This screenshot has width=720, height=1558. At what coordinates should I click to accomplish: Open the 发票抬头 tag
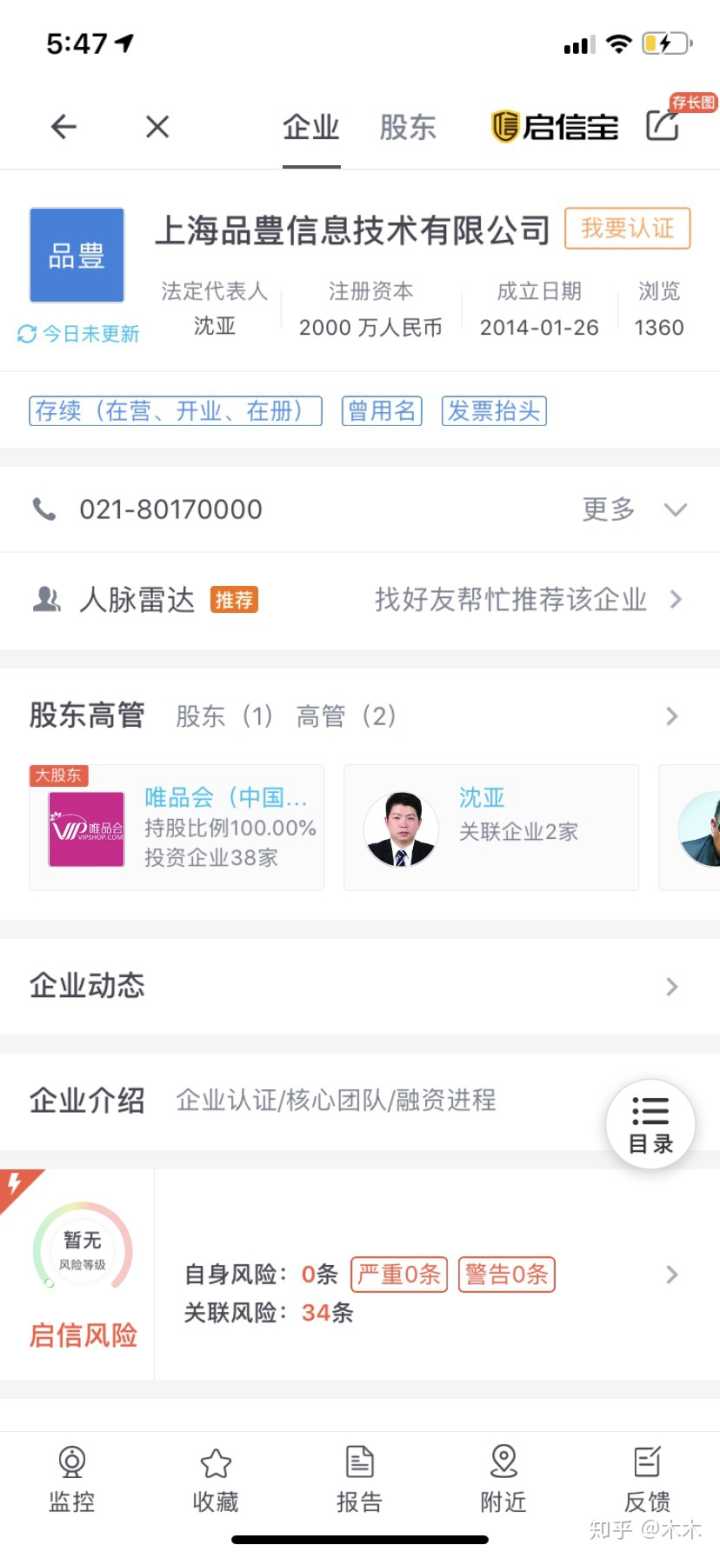point(494,411)
